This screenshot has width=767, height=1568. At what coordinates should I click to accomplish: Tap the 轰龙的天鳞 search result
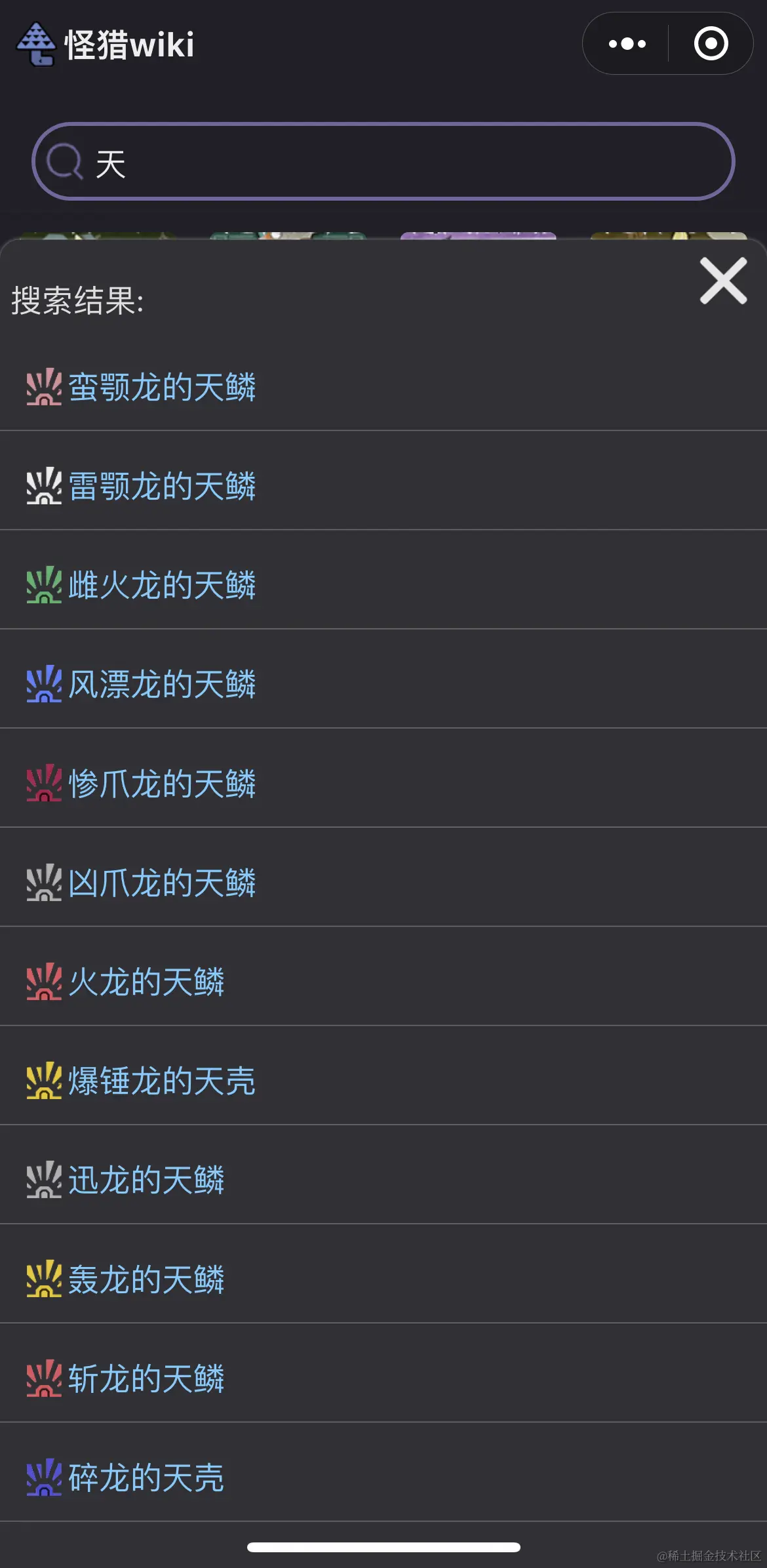(146, 1279)
